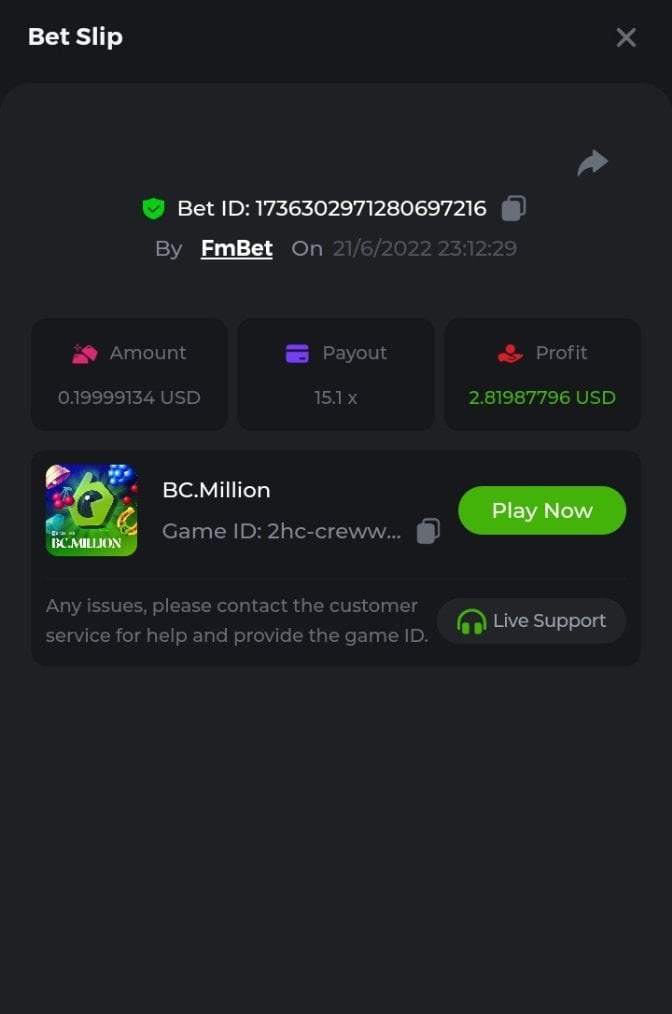Copy the Bet ID
Viewport: 672px width, 1014px height.
coord(514,208)
